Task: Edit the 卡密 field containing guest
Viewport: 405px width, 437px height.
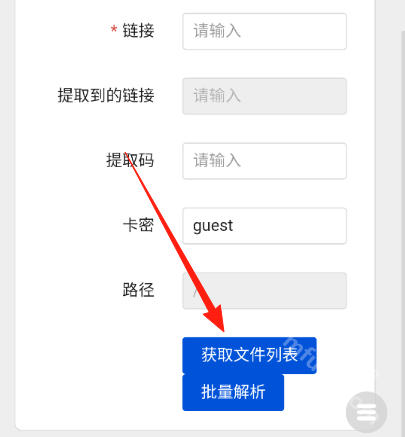Action: pos(264,226)
